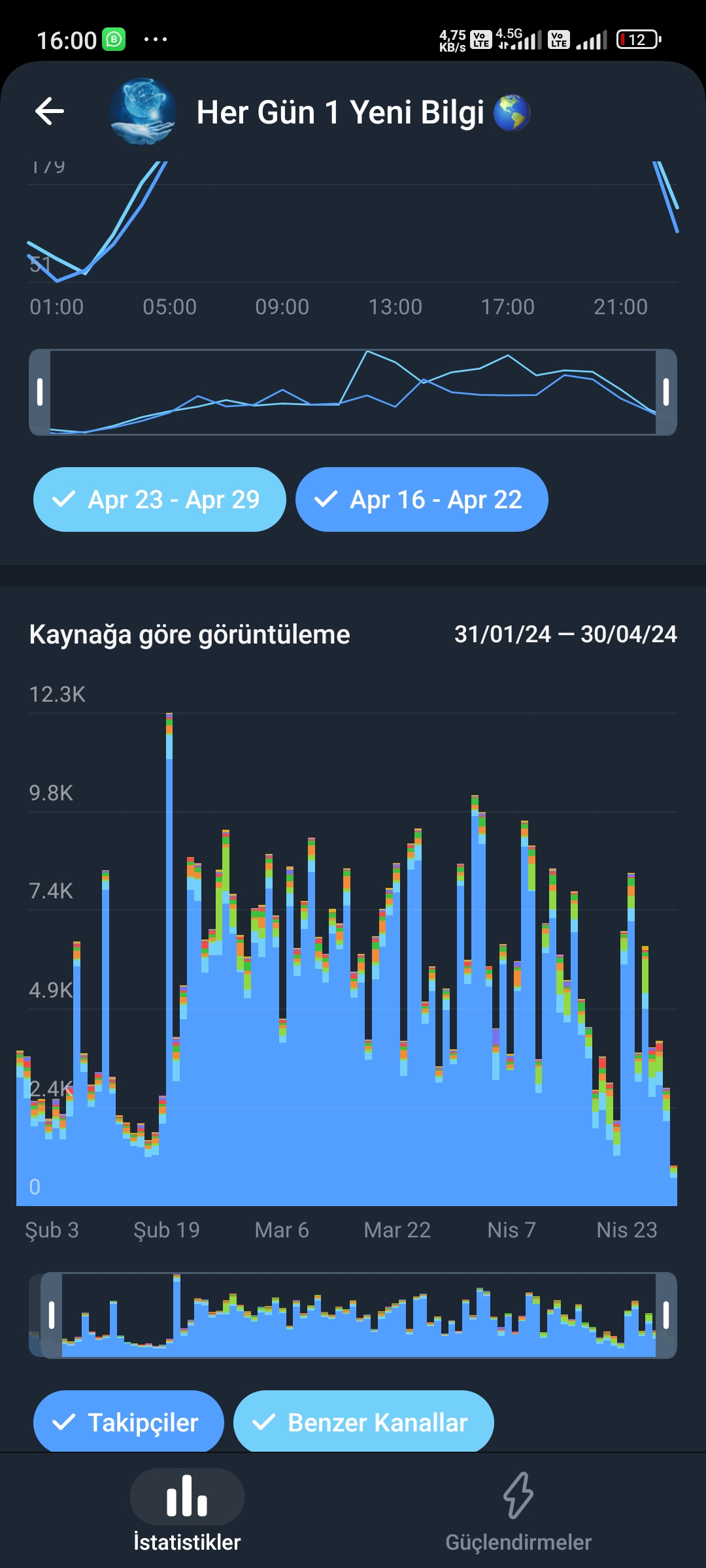Screen dimensions: 706x1568
Task: Tap the right handle of the views-by-source range slider
Action: pyautogui.click(x=666, y=1315)
